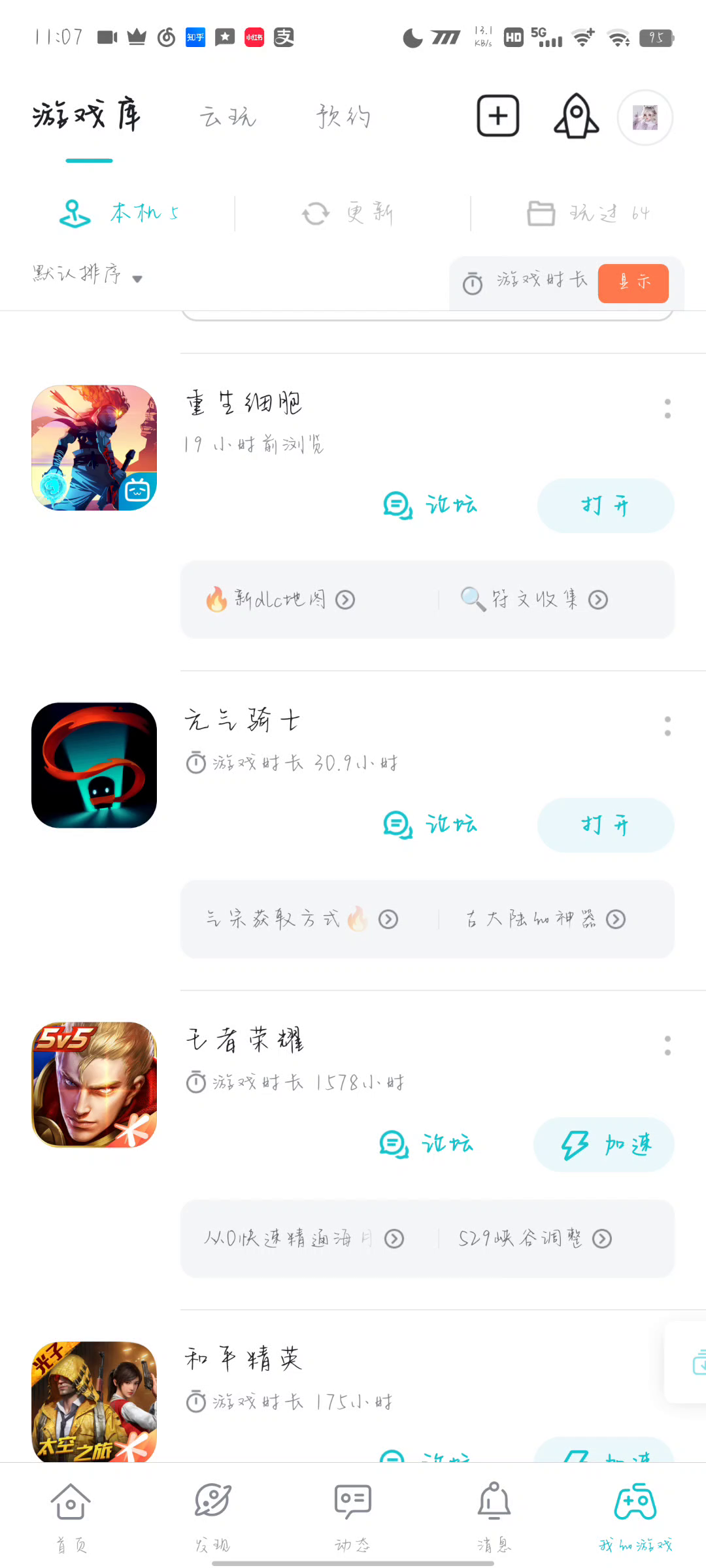
Task: Accelerate 王者荣耀 with 加速
Action: pyautogui.click(x=605, y=1145)
